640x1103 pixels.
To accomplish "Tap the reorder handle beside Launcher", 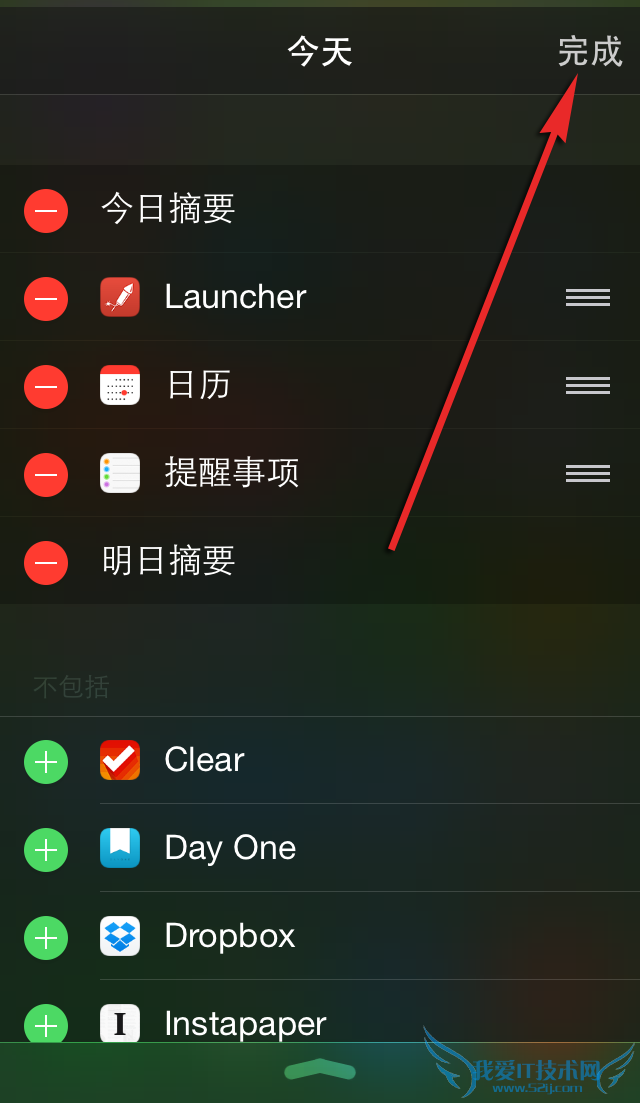I will pos(587,297).
